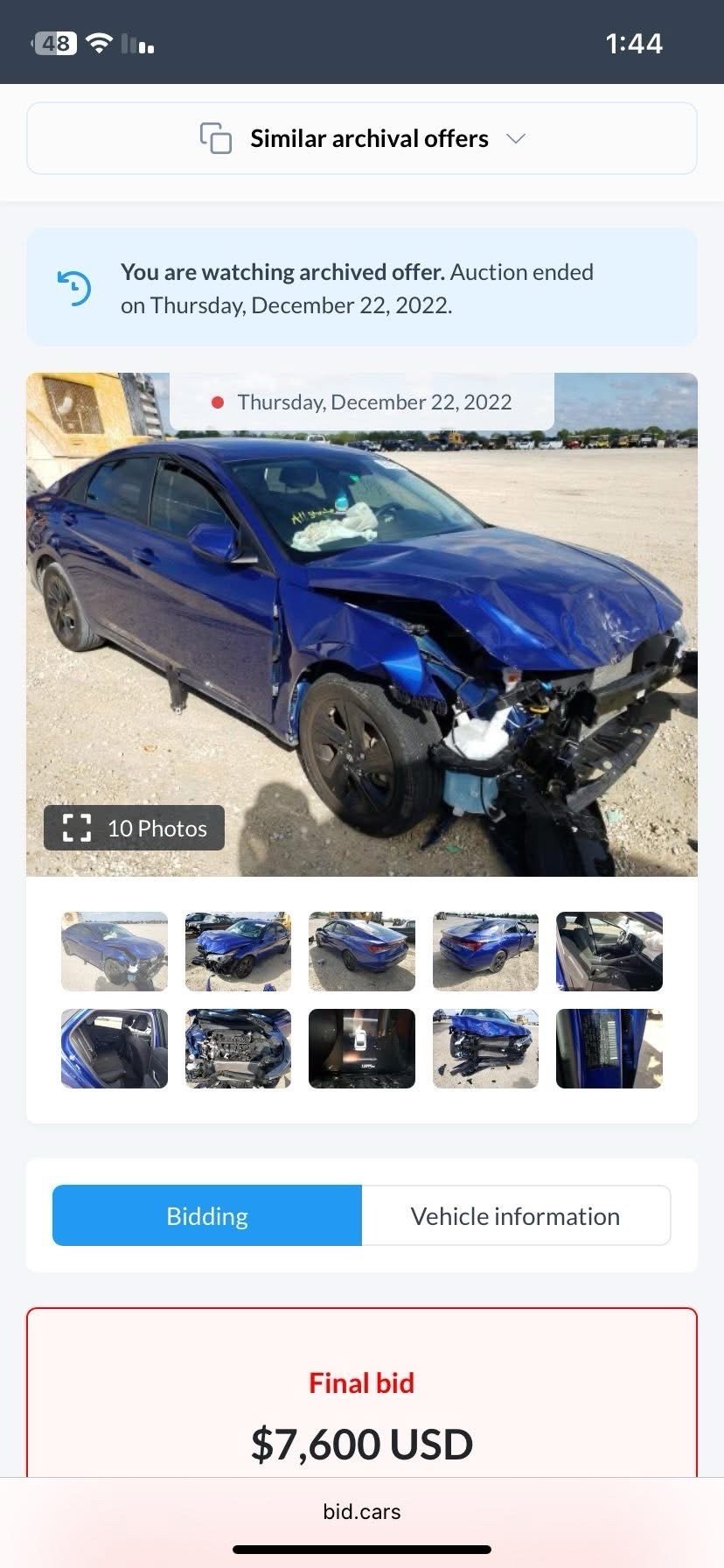Open the dark dashboard display thumbnail
The width and height of the screenshot is (724, 1568).
click(x=362, y=1048)
